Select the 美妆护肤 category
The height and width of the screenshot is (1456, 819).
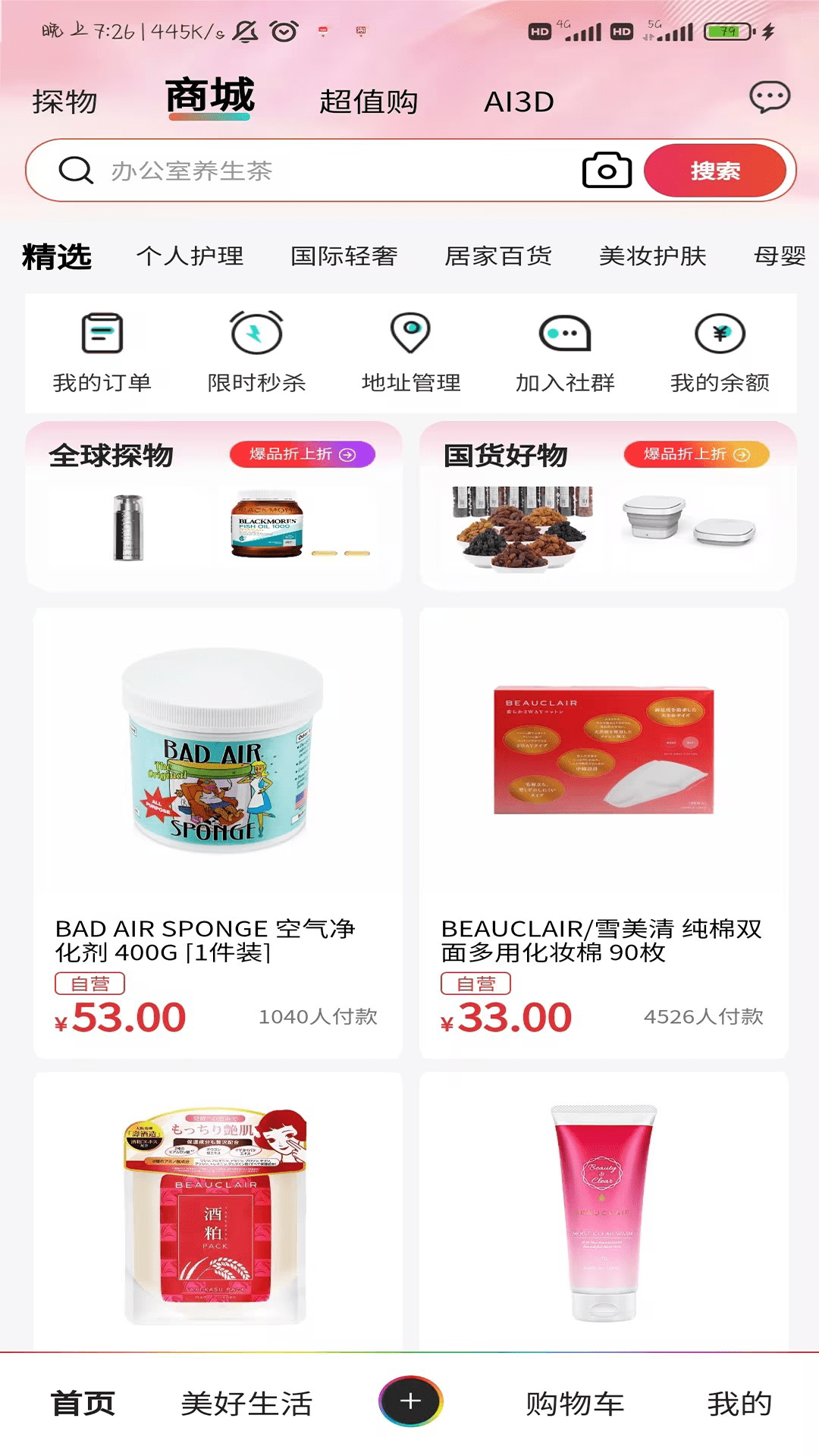pos(652,256)
